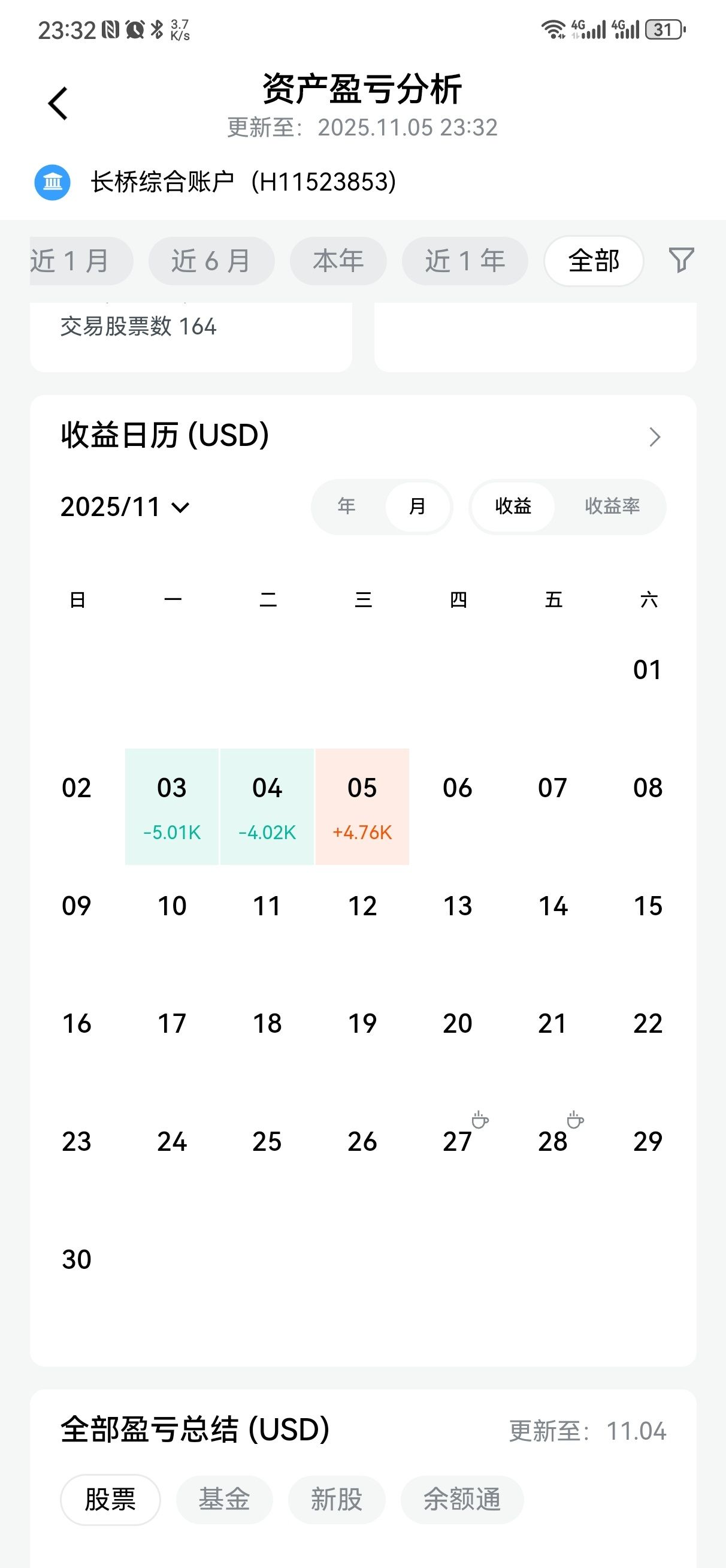Open 收益日历 details via the right chevron
This screenshot has height=1568, width=726.
pos(656,437)
